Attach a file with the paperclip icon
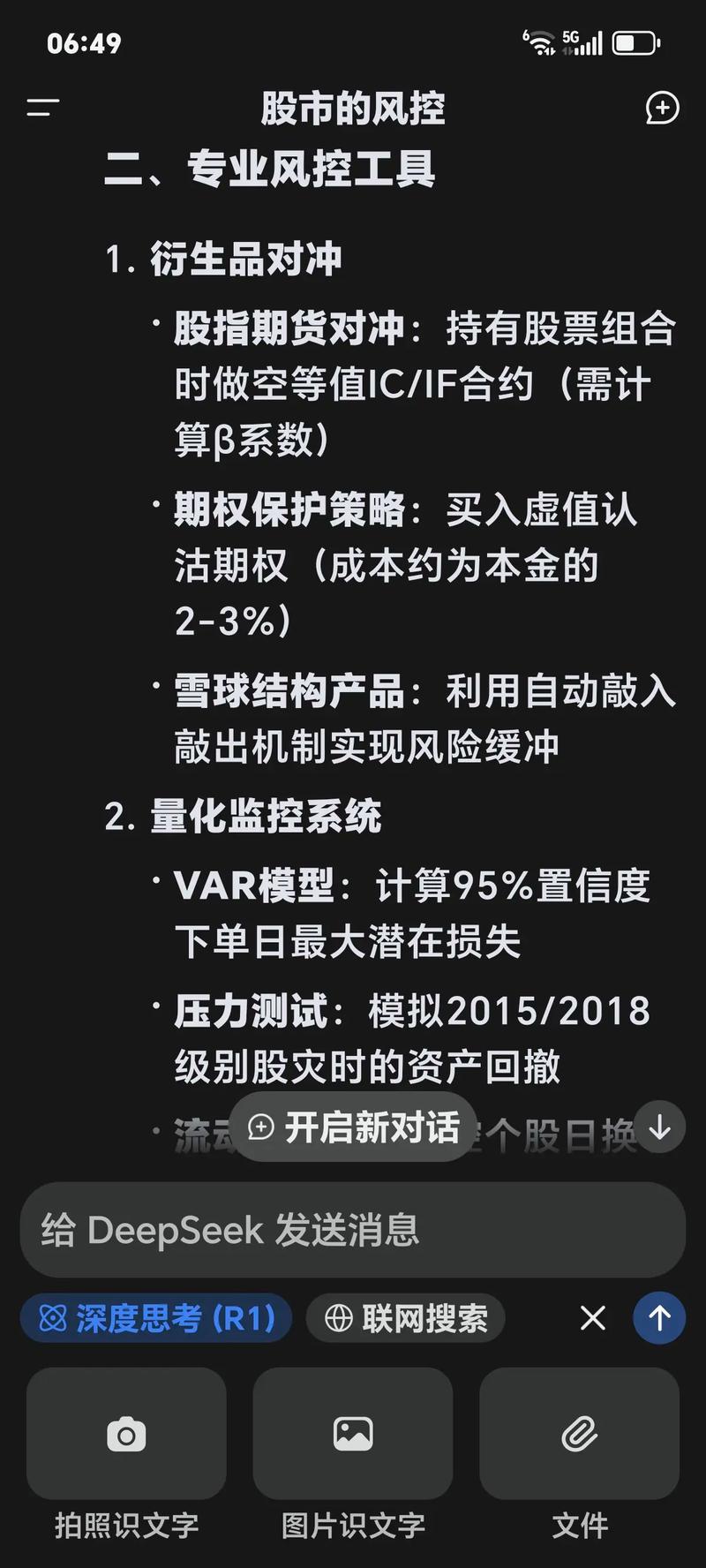The image size is (706, 1568). pos(579,1434)
